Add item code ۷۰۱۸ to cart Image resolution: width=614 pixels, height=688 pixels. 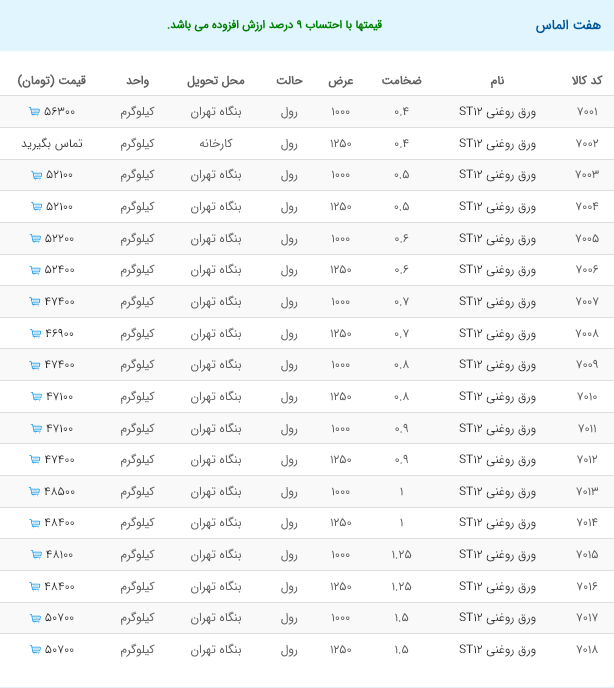coord(35,650)
